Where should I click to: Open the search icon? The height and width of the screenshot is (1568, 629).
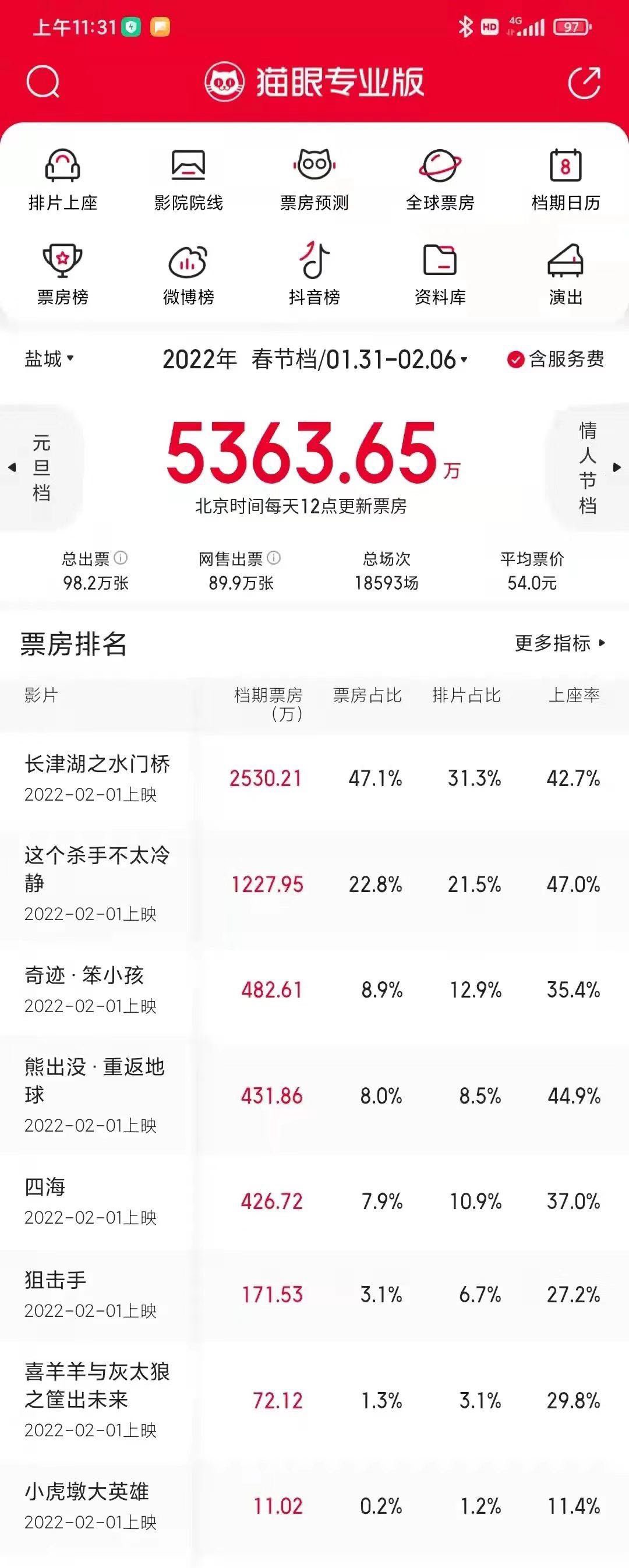(x=43, y=82)
